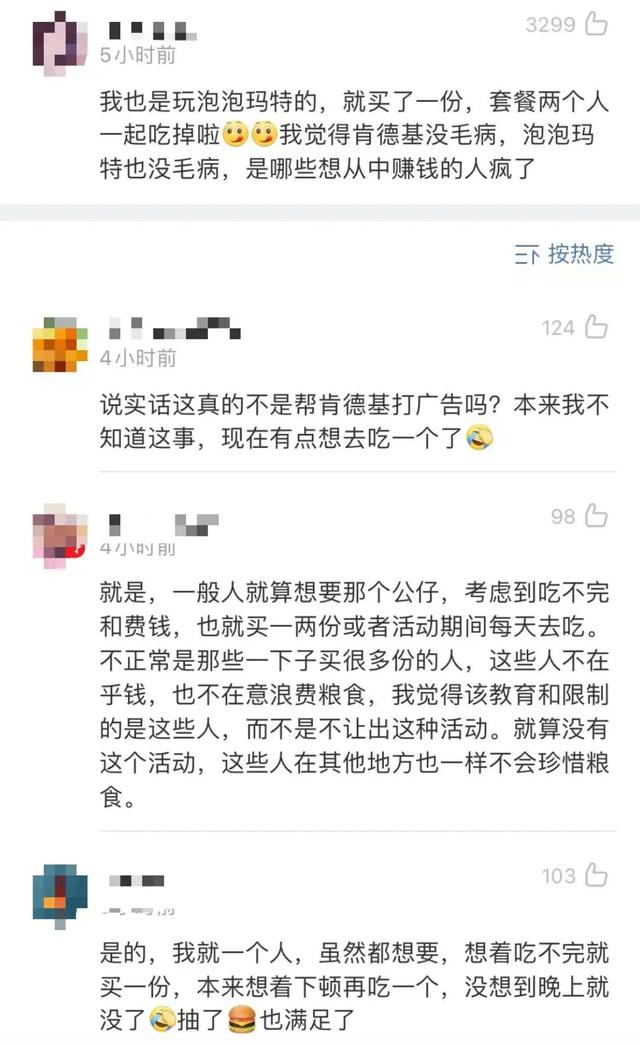
Task: Open avatar of commenter with 124 likes
Action: (59, 344)
